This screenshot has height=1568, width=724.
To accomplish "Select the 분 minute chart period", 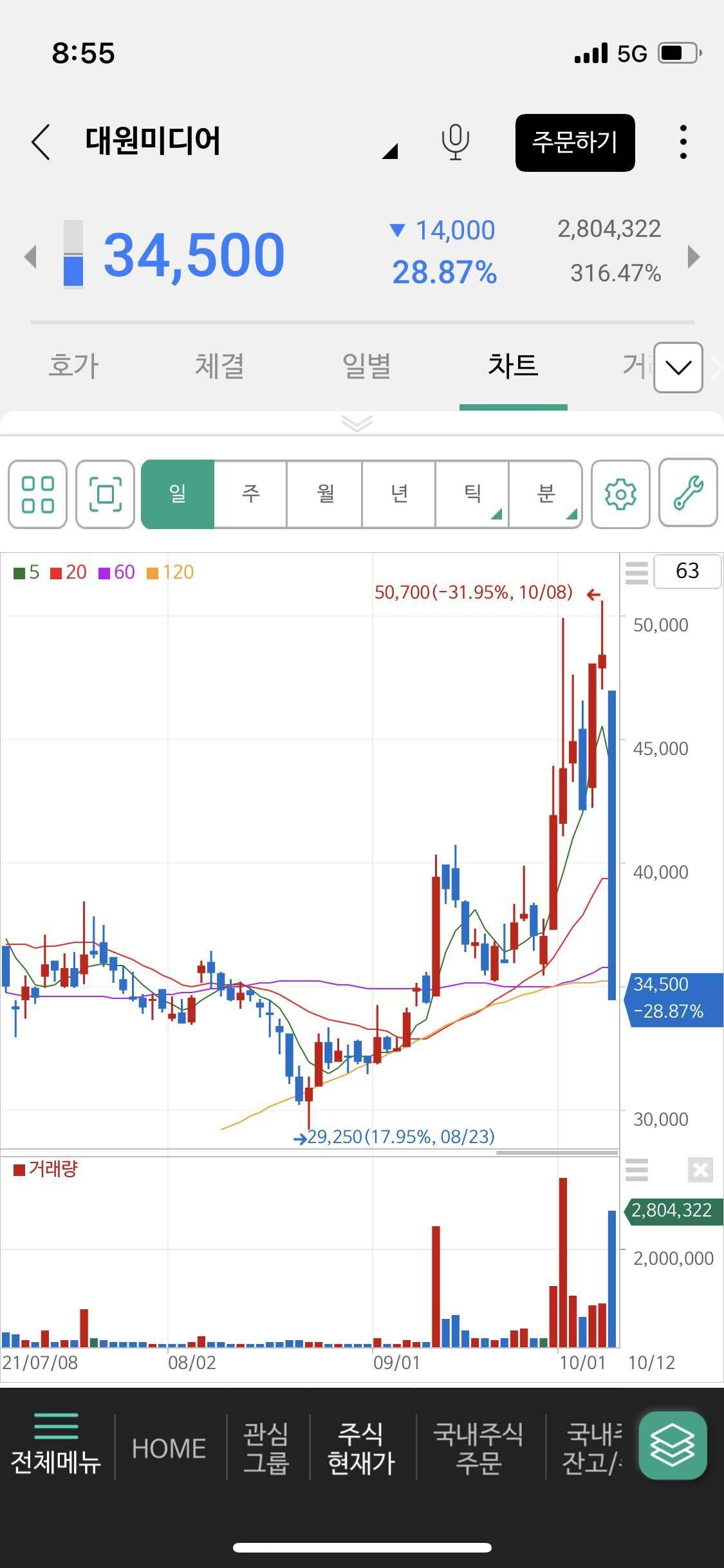I will click(546, 494).
